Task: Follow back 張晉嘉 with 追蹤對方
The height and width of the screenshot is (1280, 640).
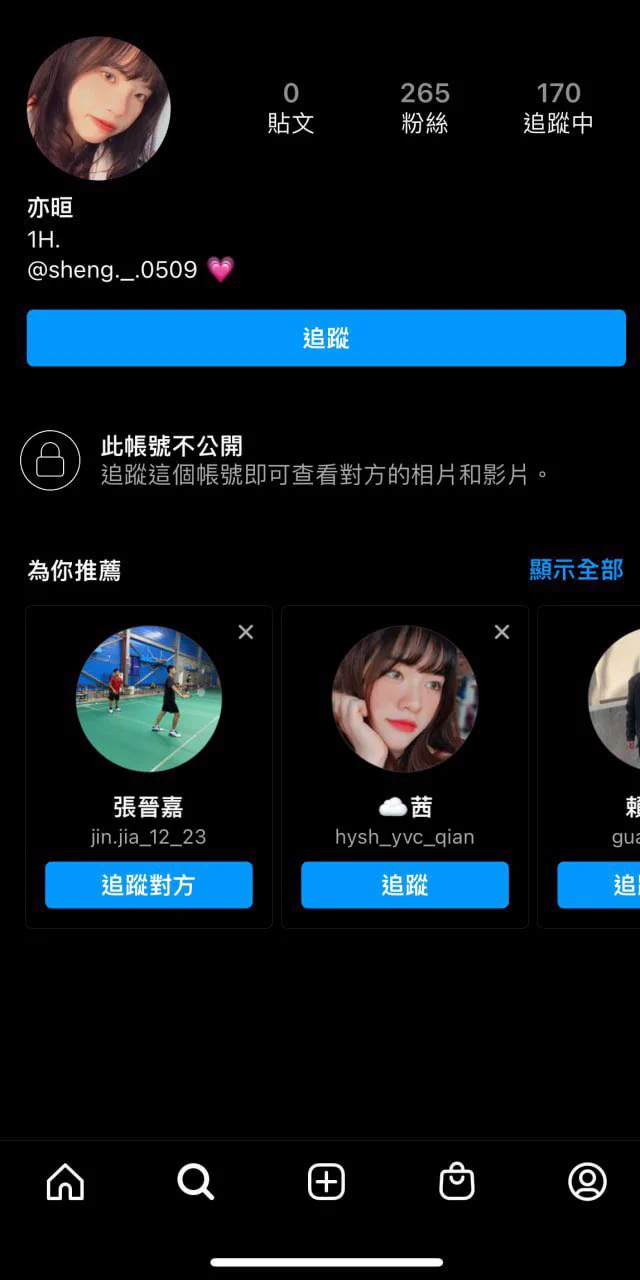Action: (148, 885)
